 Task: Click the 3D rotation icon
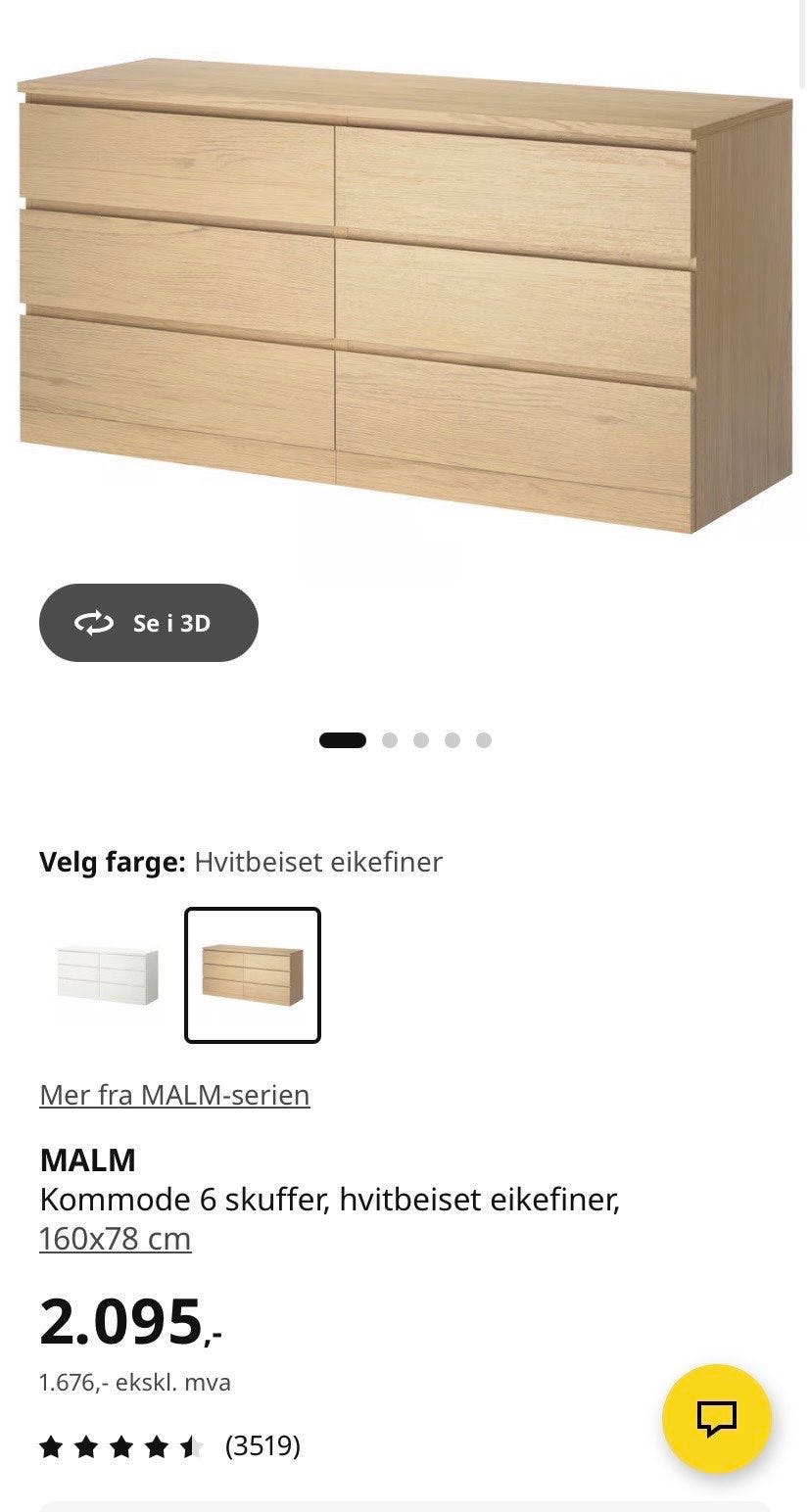coord(95,623)
